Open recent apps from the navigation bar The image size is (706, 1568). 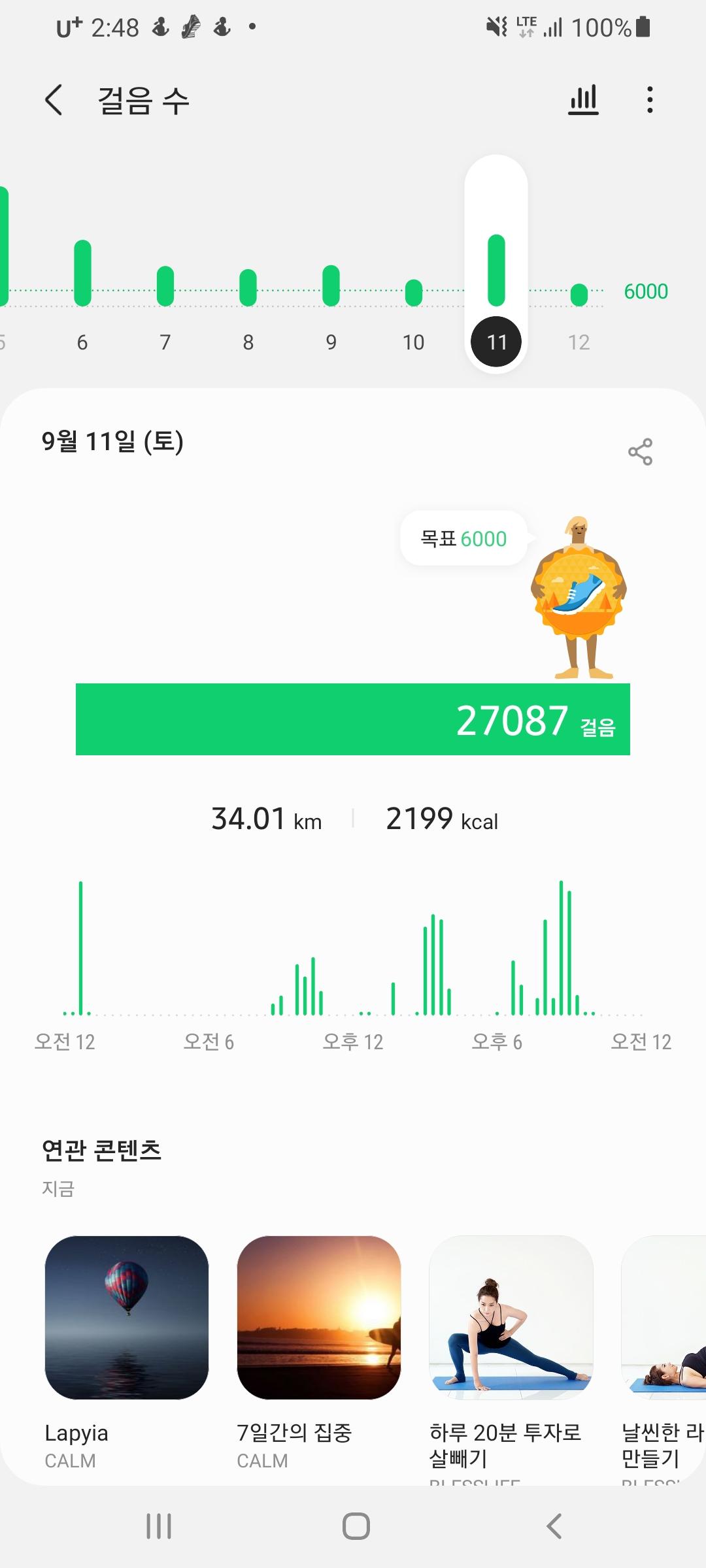(159, 1526)
